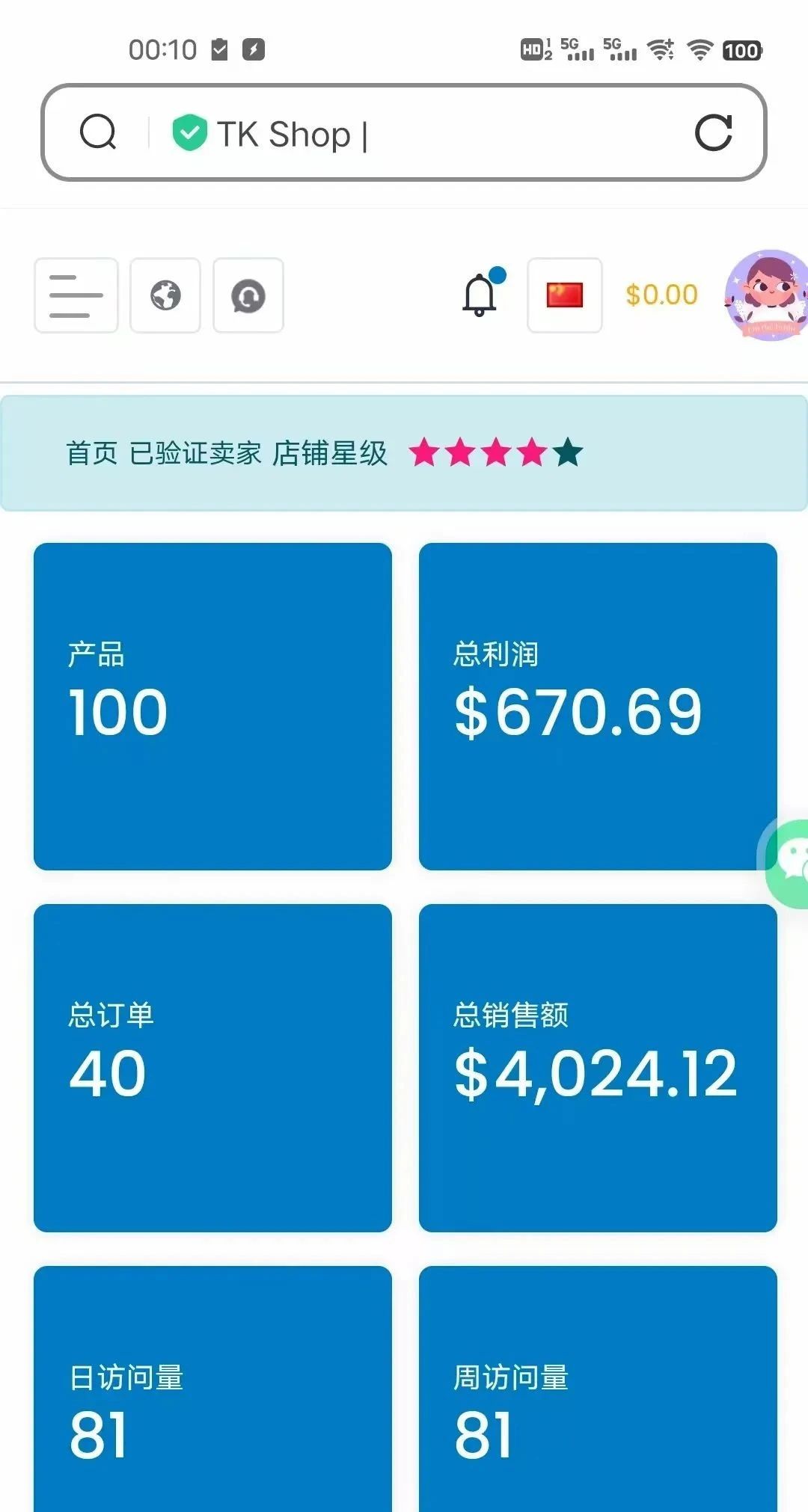Change language via China flag button
The height and width of the screenshot is (1512, 808).
coord(565,295)
